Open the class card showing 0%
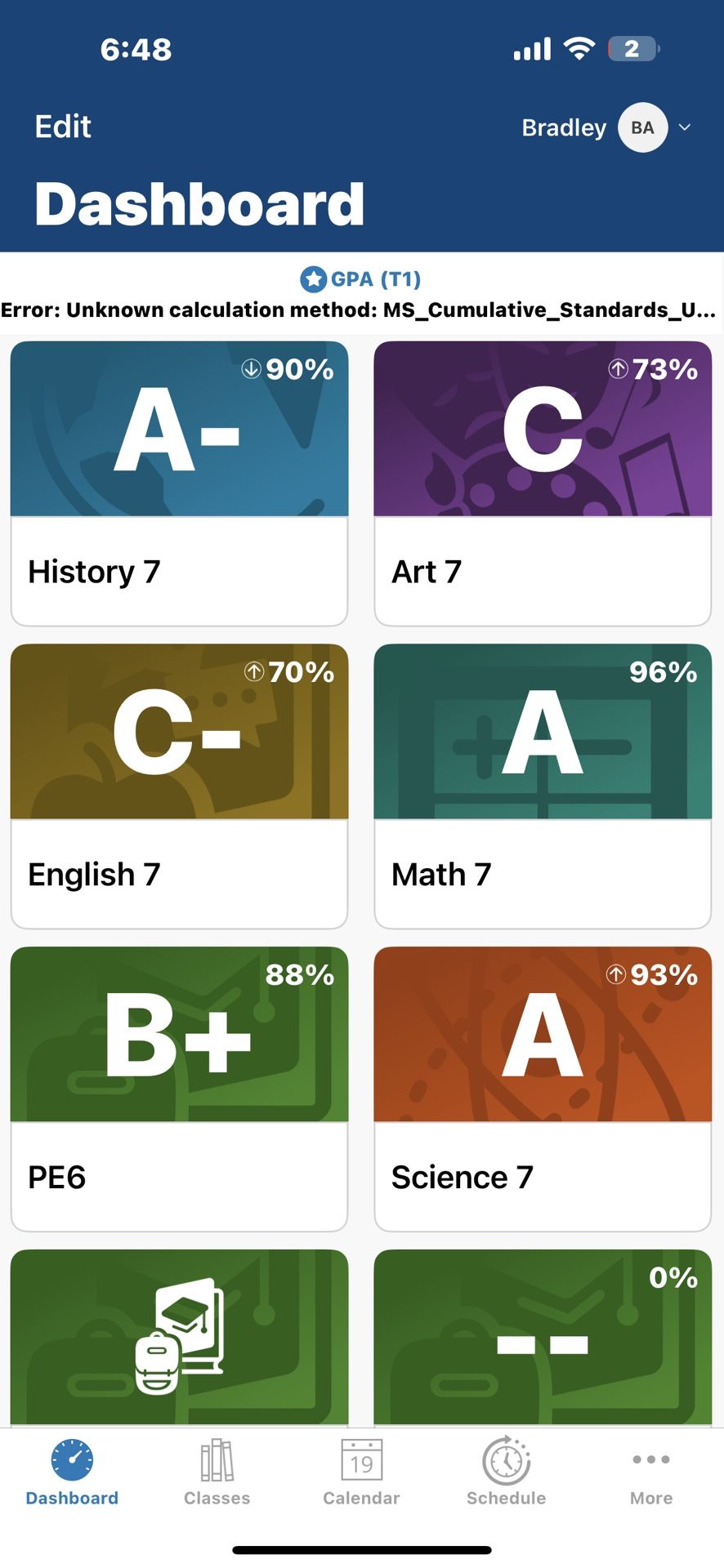Image resolution: width=724 pixels, height=1568 pixels. (x=543, y=1338)
